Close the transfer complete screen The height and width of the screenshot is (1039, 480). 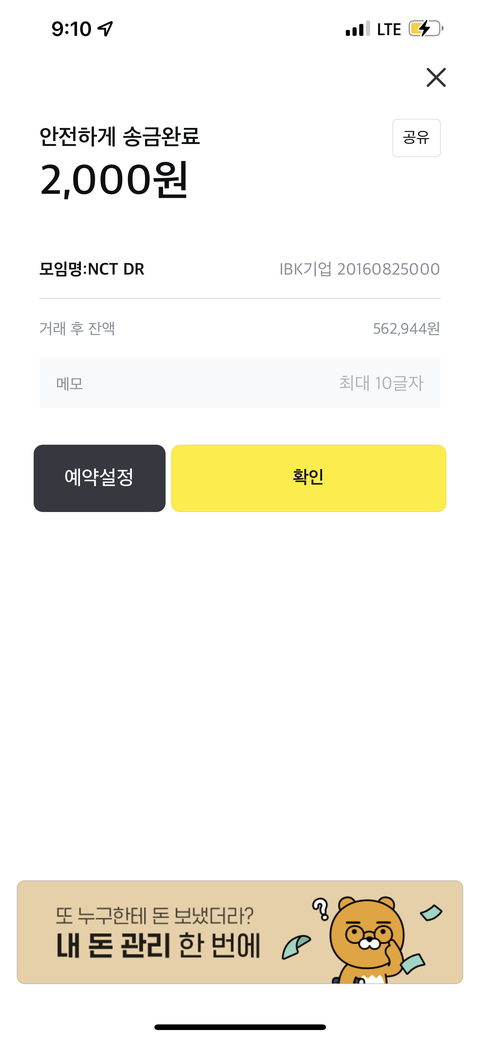point(436,78)
